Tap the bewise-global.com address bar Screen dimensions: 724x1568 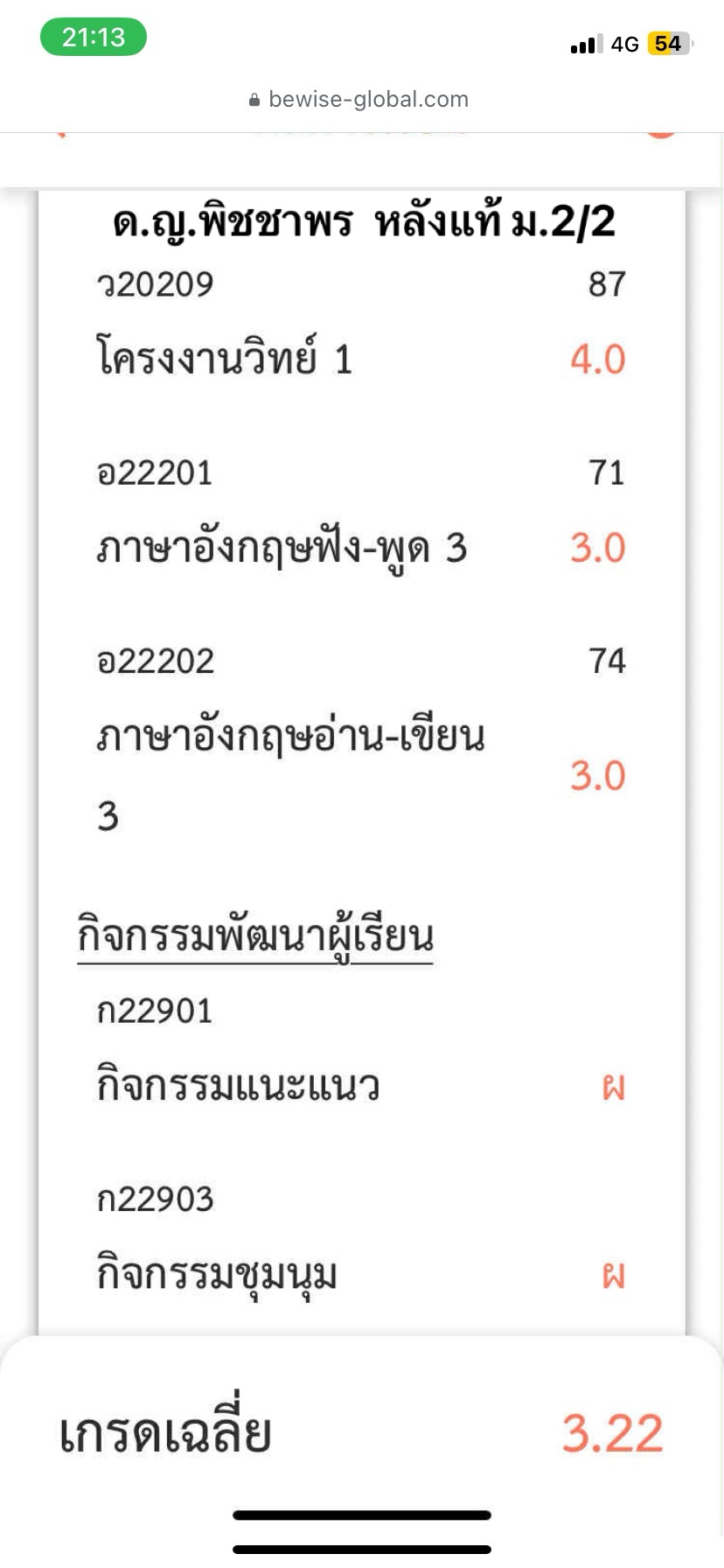[360, 100]
